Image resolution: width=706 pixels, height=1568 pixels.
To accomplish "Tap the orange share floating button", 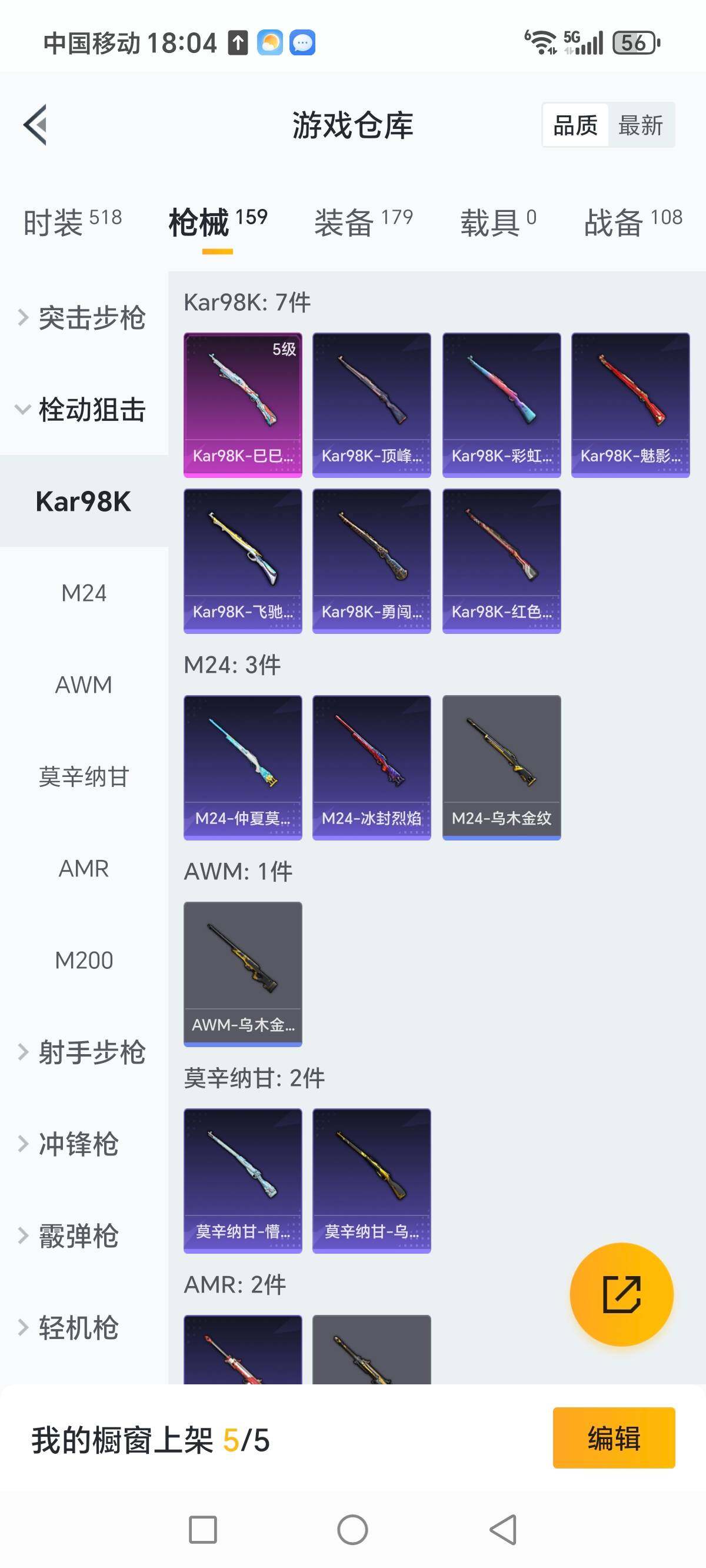I will (x=621, y=1295).
